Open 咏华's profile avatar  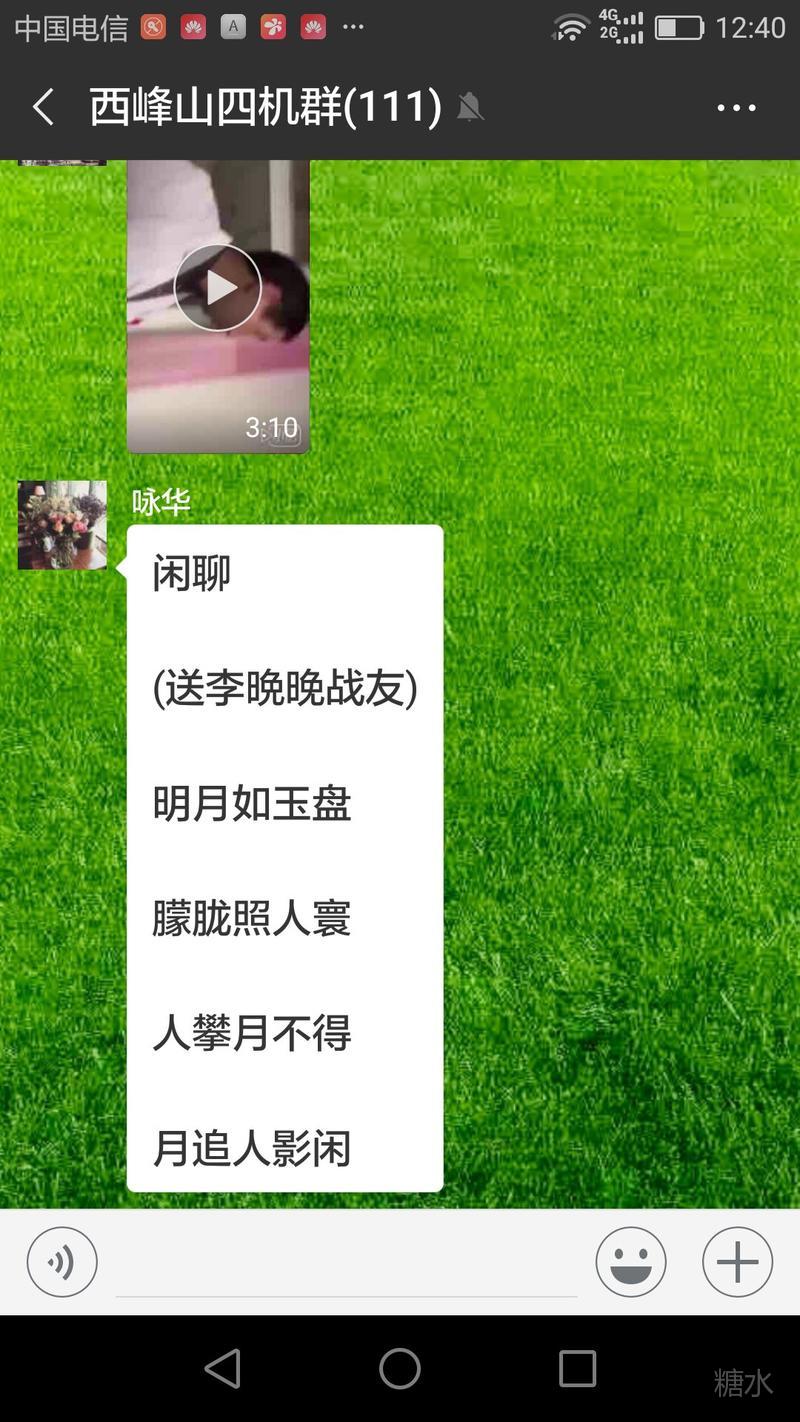pyautogui.click(x=62, y=525)
